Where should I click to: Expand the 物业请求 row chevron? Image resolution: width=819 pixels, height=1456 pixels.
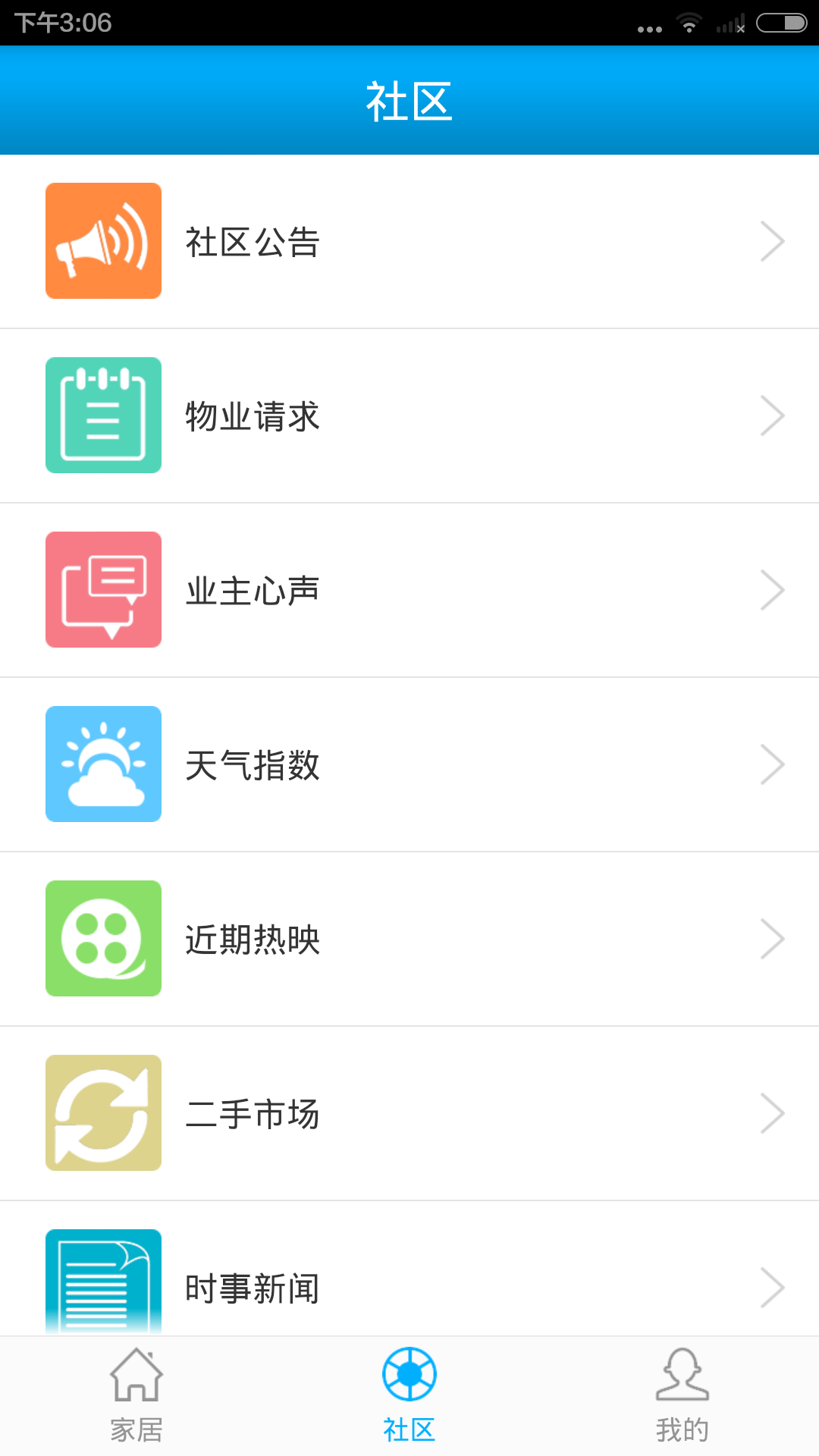point(773,415)
